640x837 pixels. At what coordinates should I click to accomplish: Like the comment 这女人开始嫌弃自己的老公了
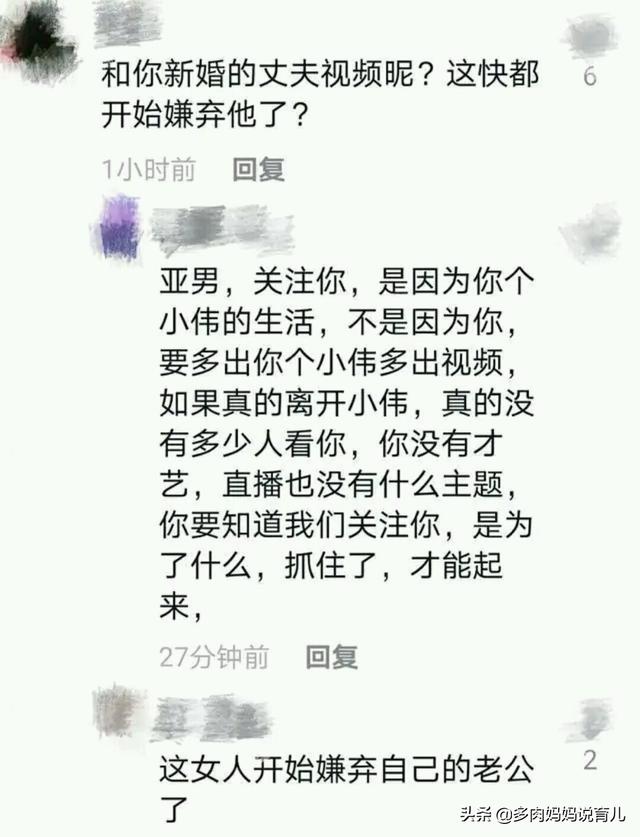pyautogui.click(x=588, y=724)
